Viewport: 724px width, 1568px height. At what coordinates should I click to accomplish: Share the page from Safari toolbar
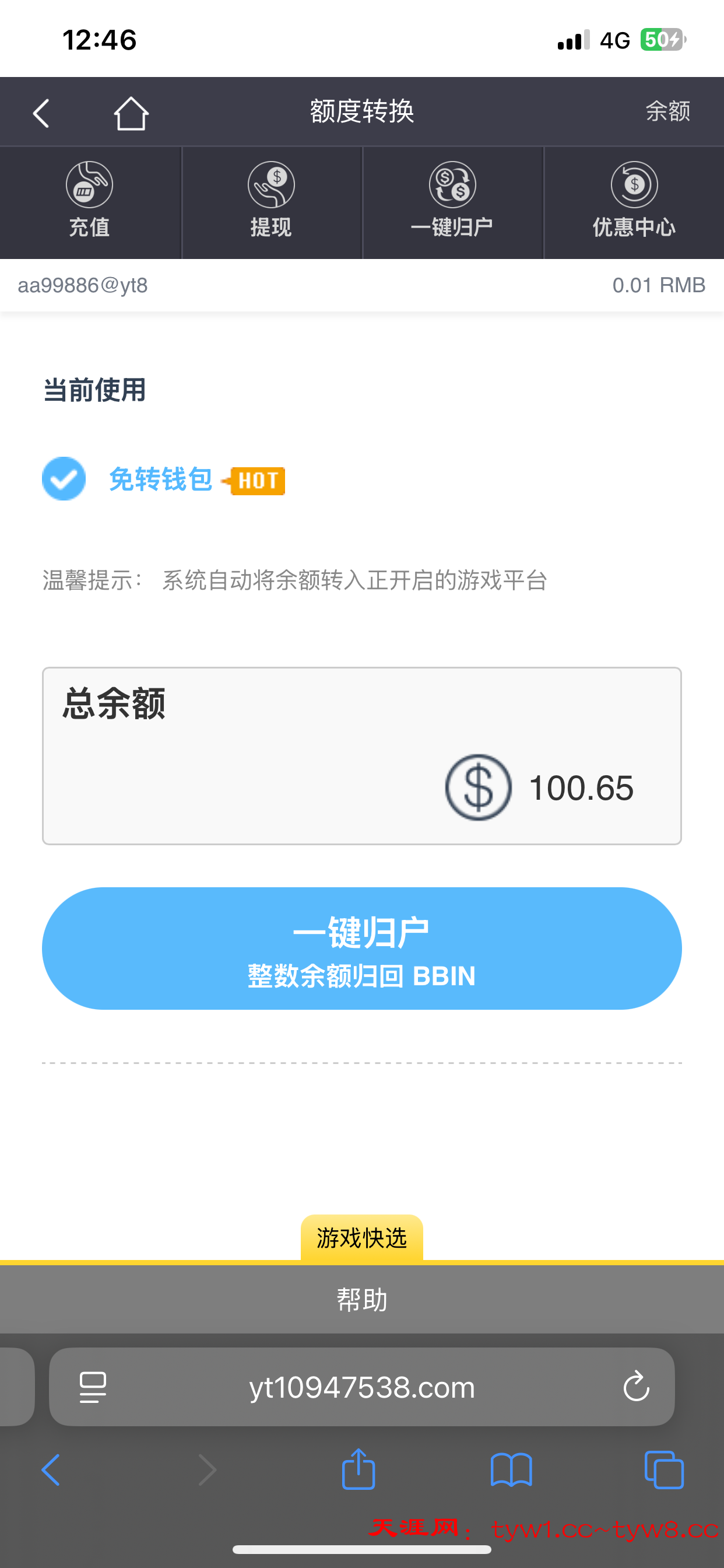[359, 1469]
